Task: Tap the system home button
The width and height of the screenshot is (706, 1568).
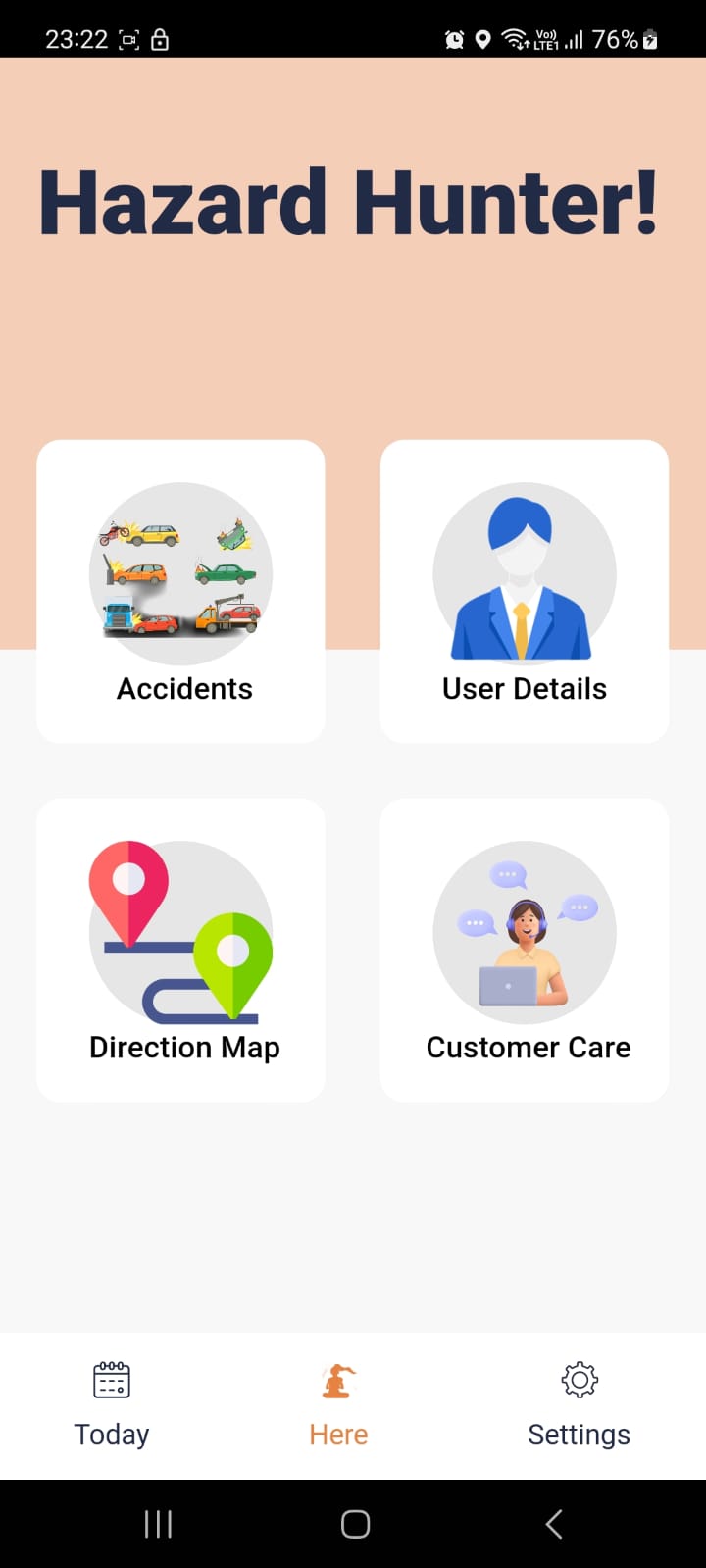Action: pyautogui.click(x=355, y=1524)
